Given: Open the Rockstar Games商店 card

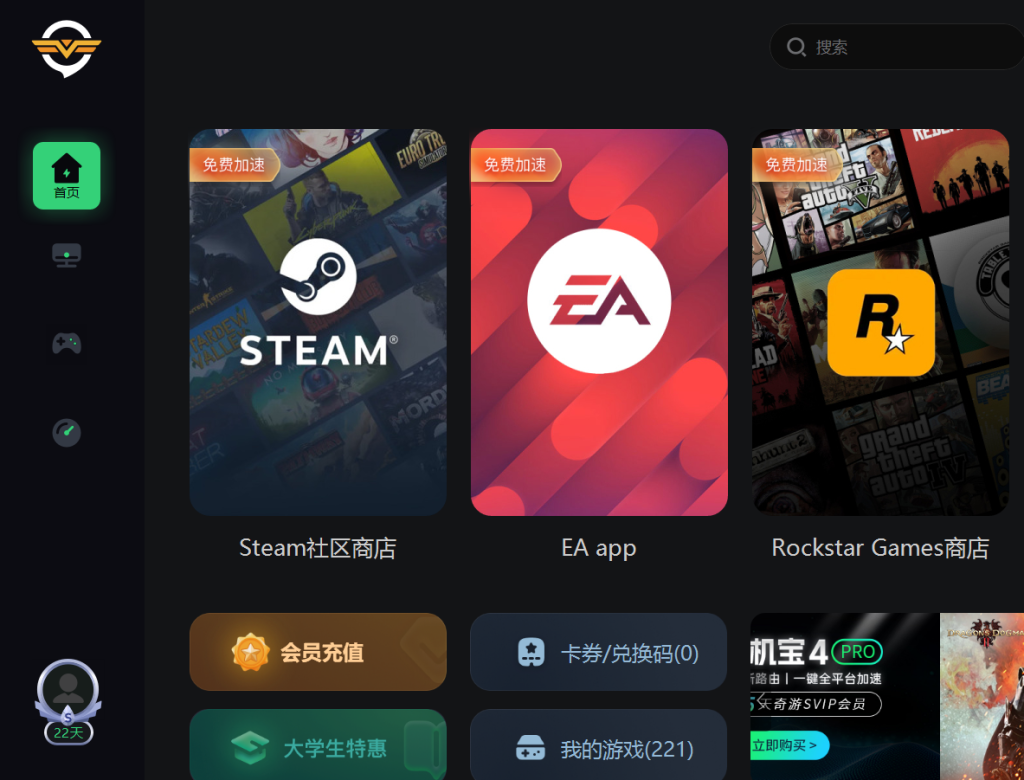Looking at the screenshot, I should [x=880, y=322].
